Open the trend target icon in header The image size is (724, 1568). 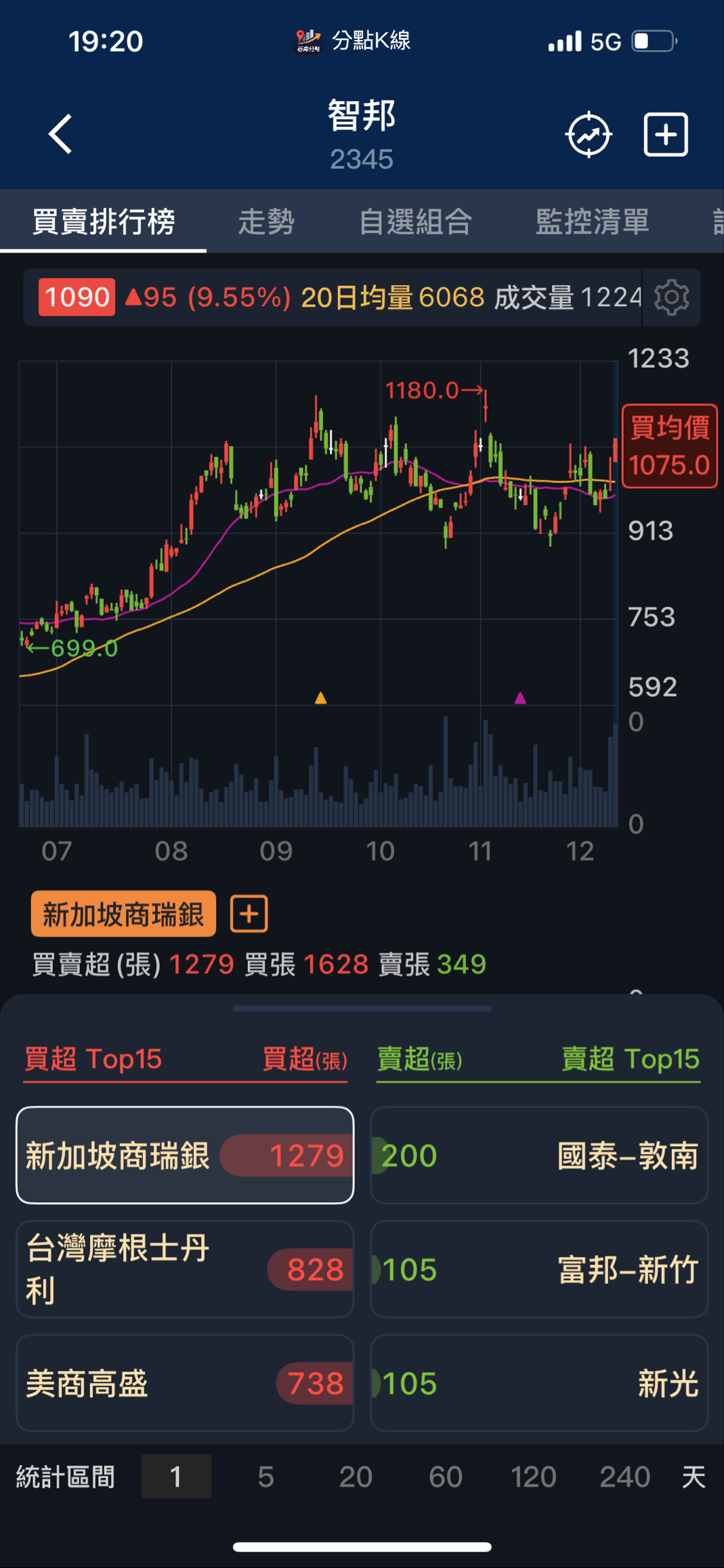coord(589,135)
